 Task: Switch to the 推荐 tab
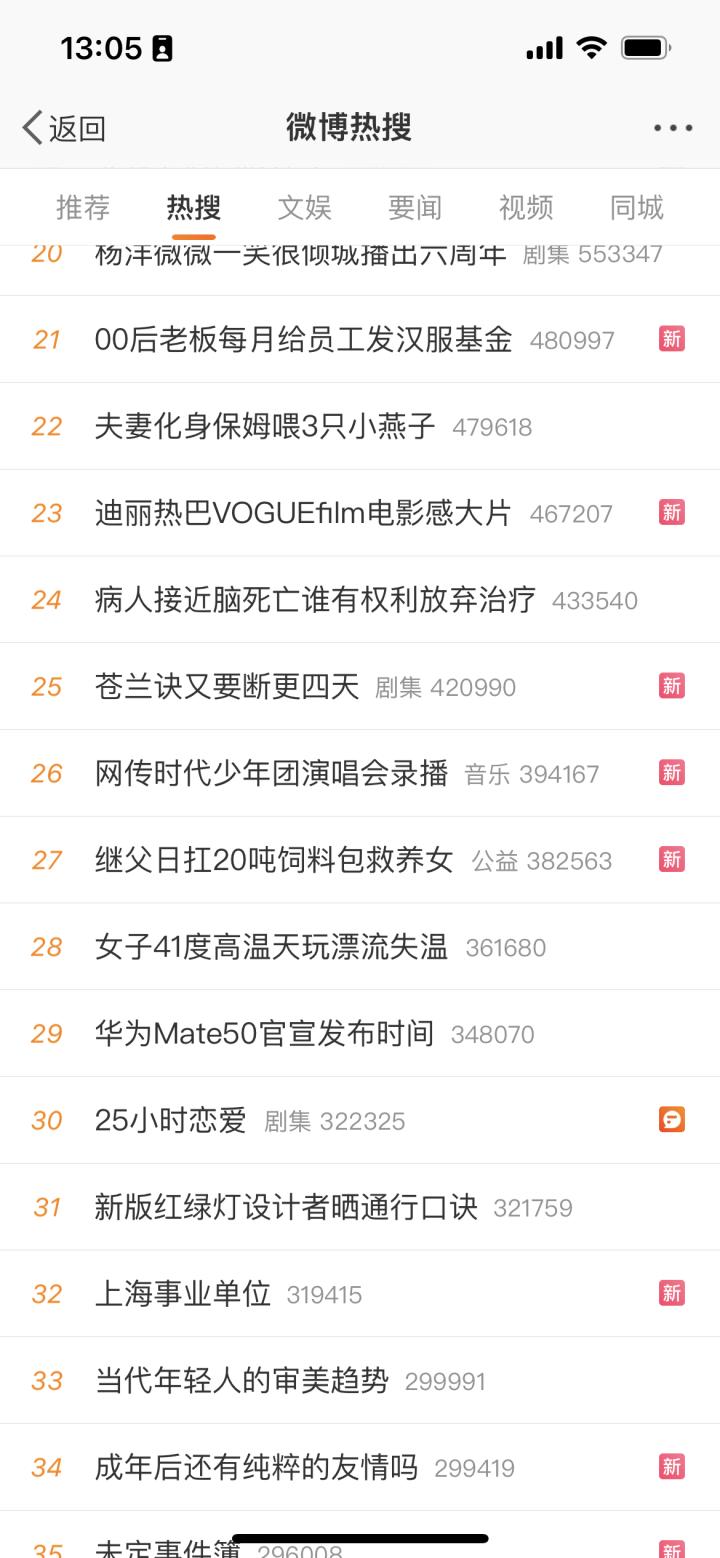click(83, 208)
